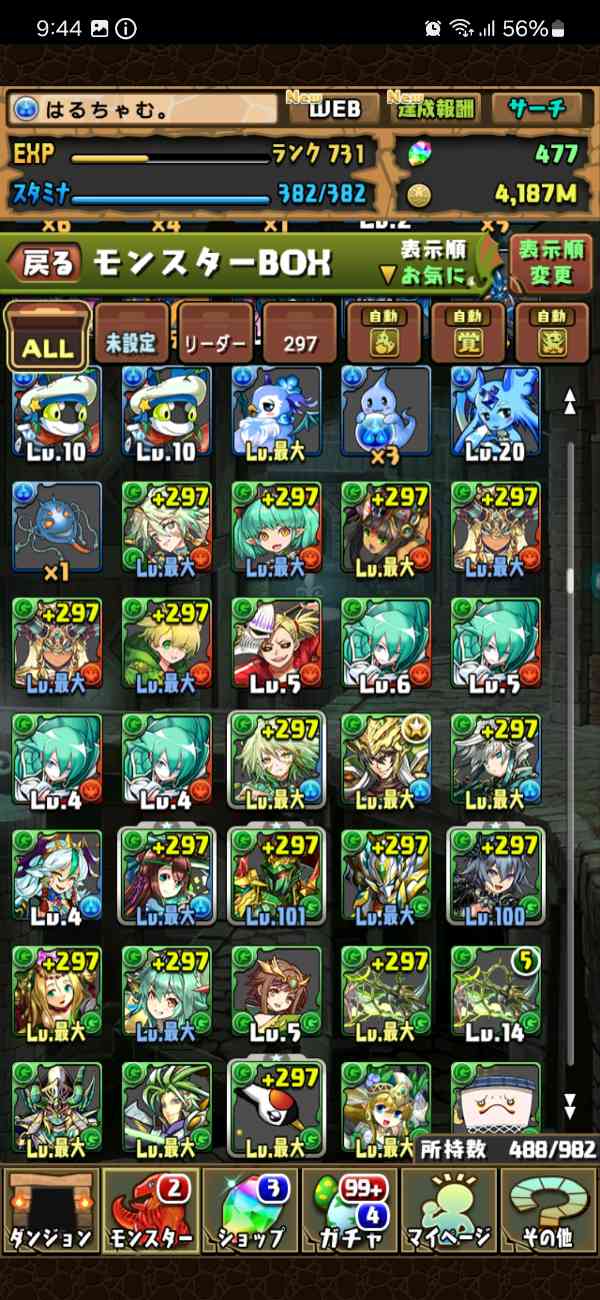Change sort order with 表示順変更

click(x=549, y=263)
